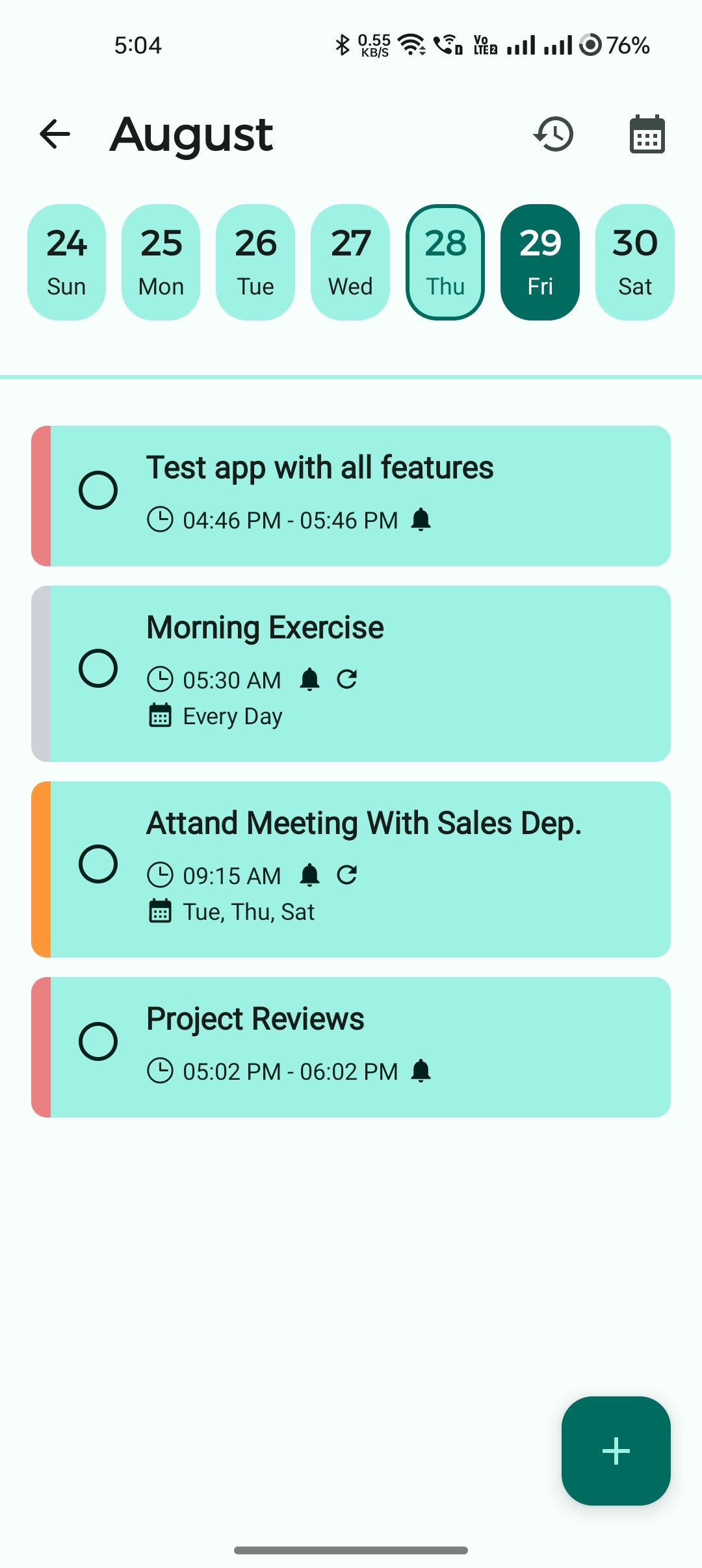This screenshot has height=1568, width=702.
Task: Mark Morning Exercise as complete
Action: coord(98,668)
